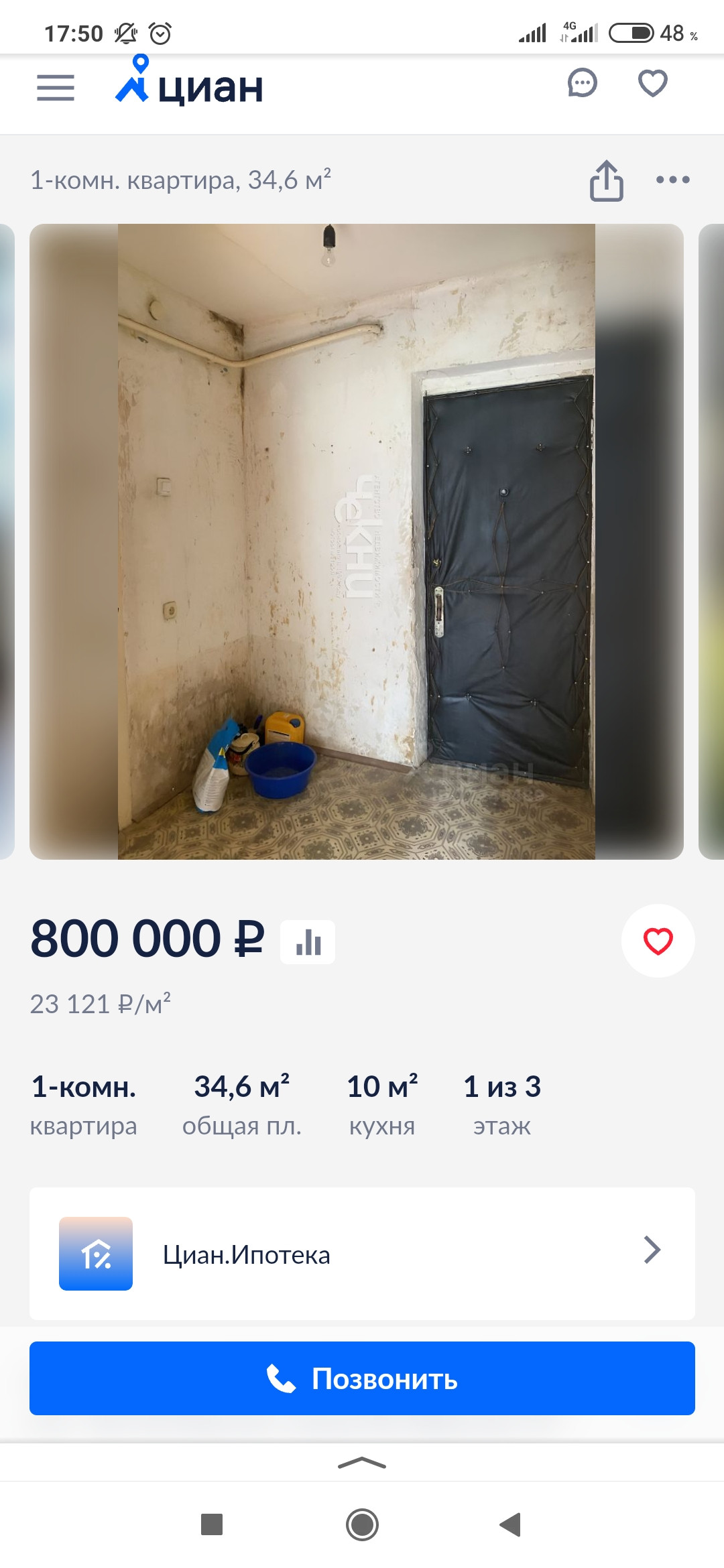Open Циан.Ипотека mortgage row
724x1568 pixels.
(362, 1254)
